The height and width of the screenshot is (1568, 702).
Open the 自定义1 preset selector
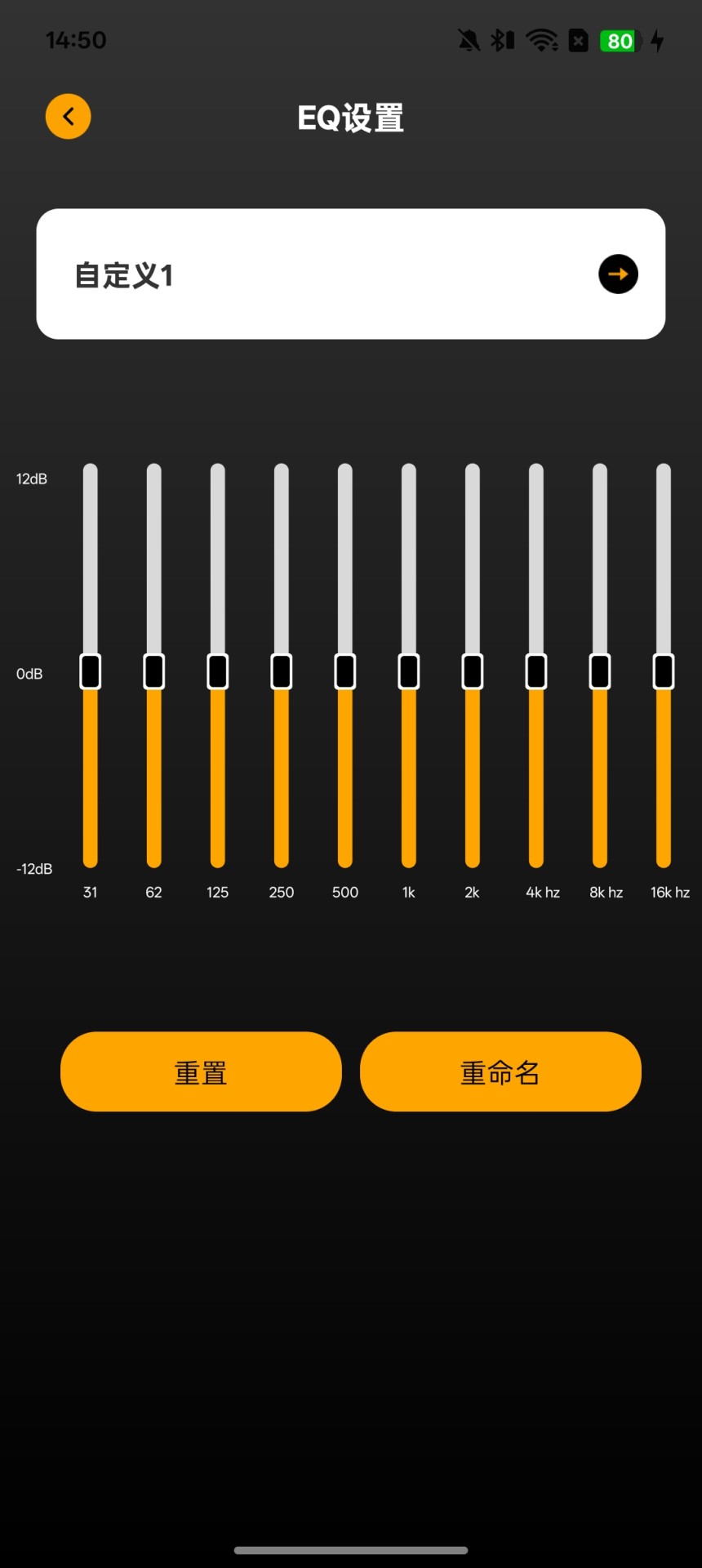pyautogui.click(x=618, y=274)
